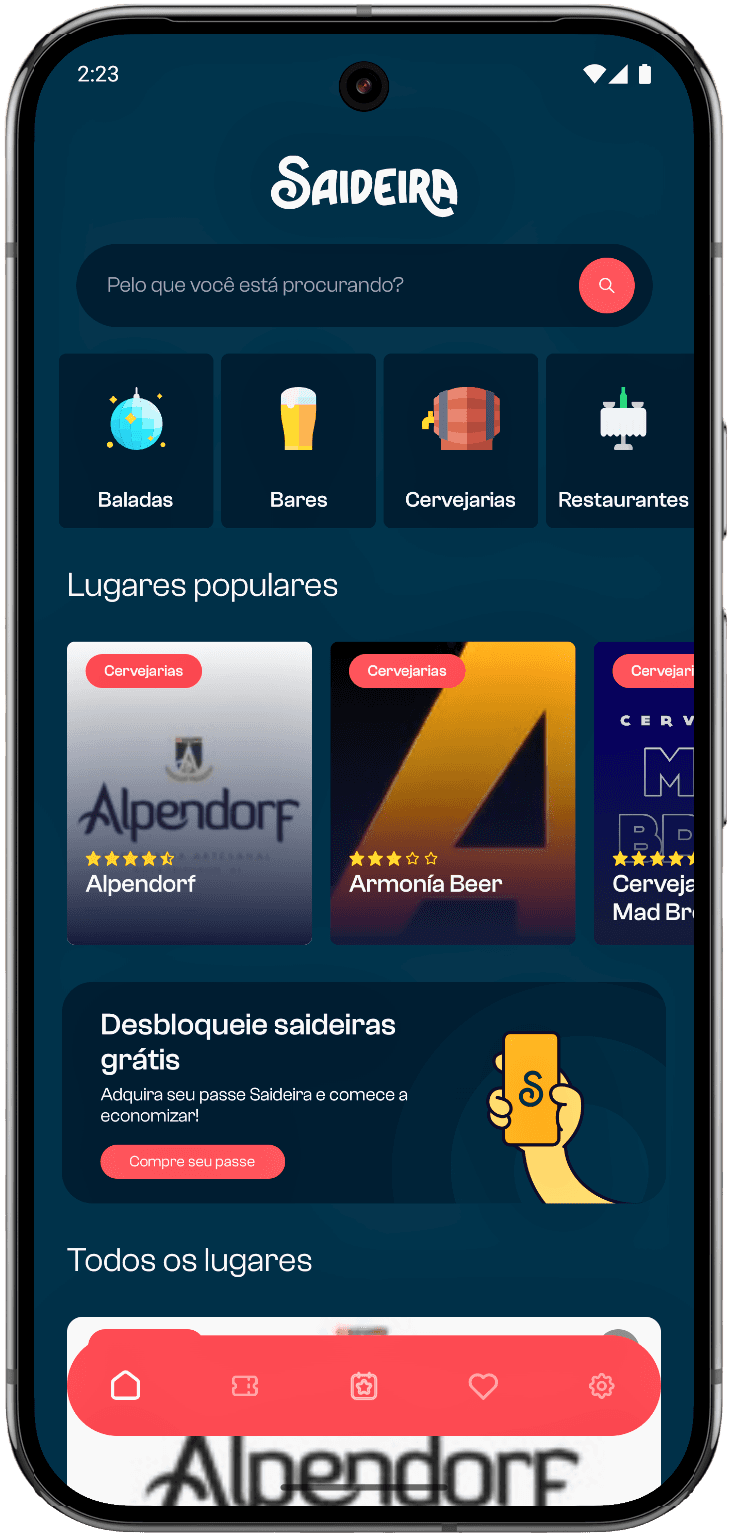732x1538 pixels.
Task: Open the Restaurantes category icon
Action: coord(622,418)
